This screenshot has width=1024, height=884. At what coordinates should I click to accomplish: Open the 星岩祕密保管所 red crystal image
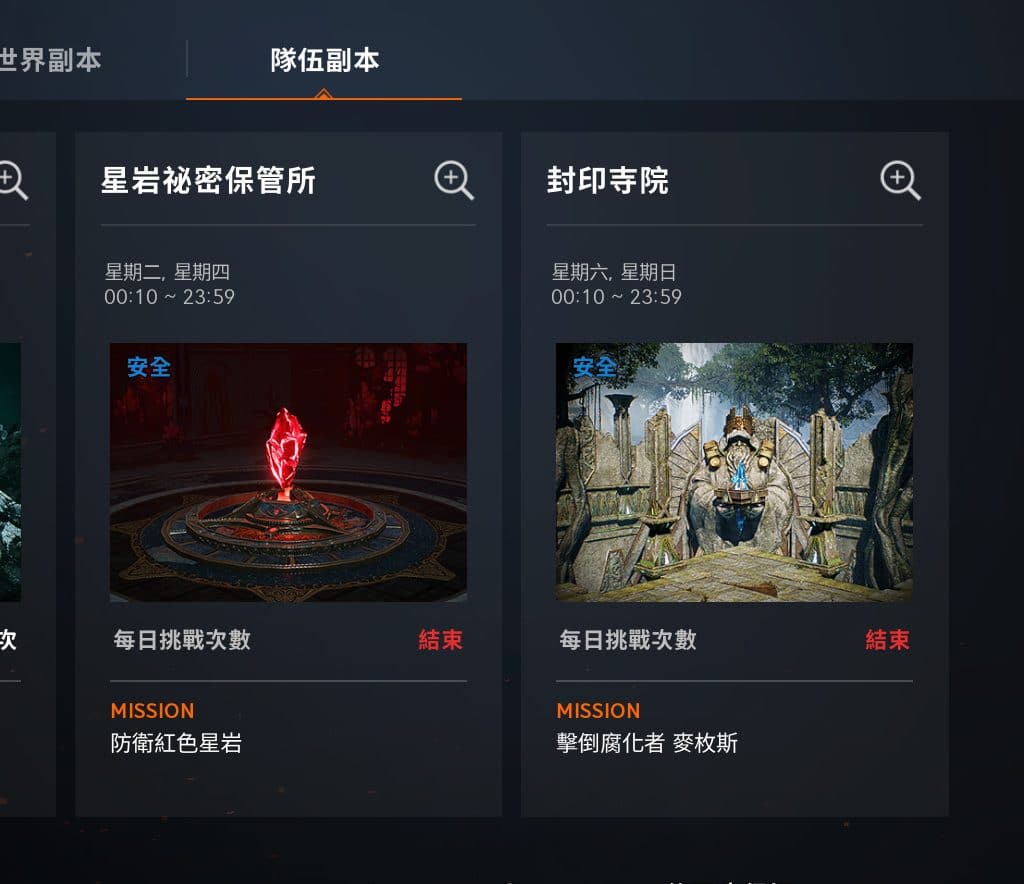[288, 472]
